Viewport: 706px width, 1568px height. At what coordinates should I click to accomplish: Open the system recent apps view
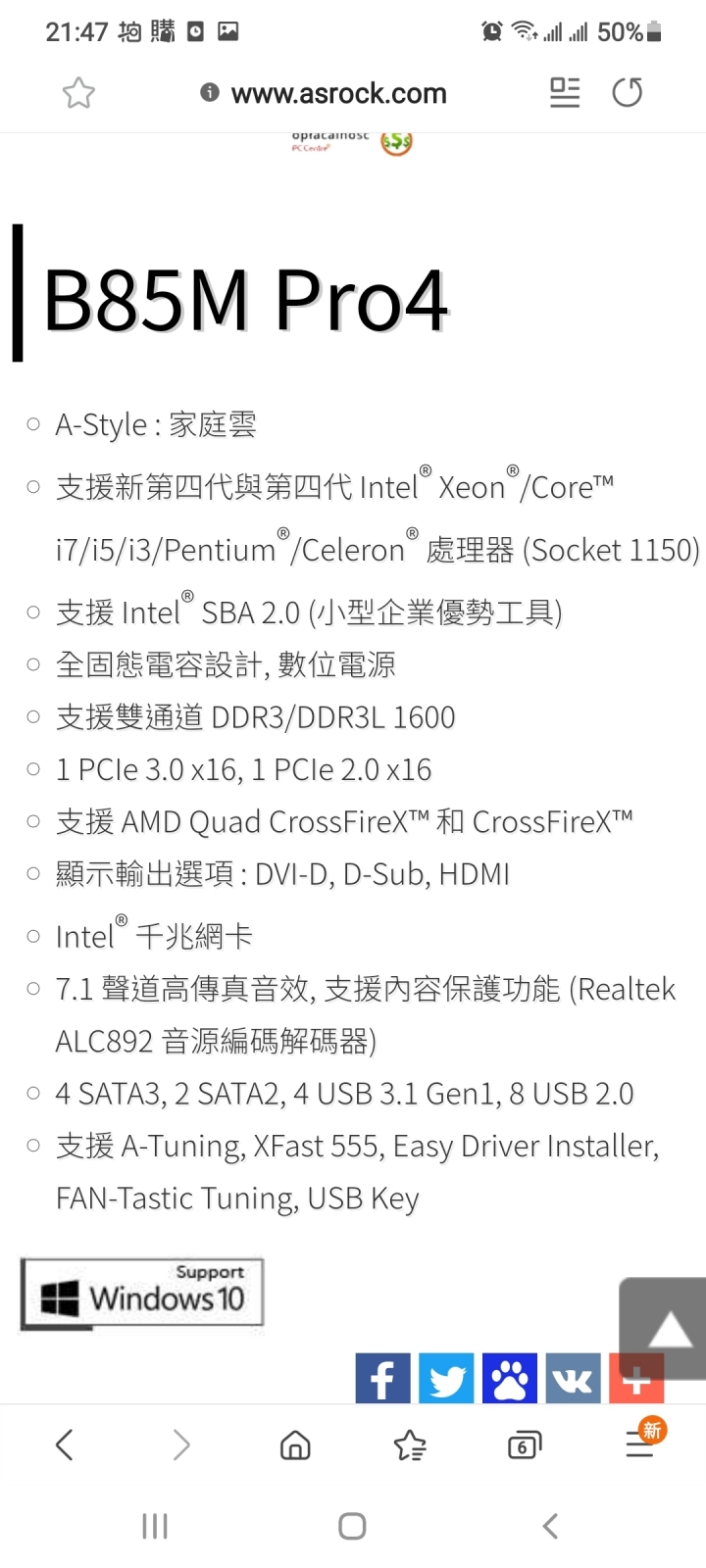tap(155, 1526)
